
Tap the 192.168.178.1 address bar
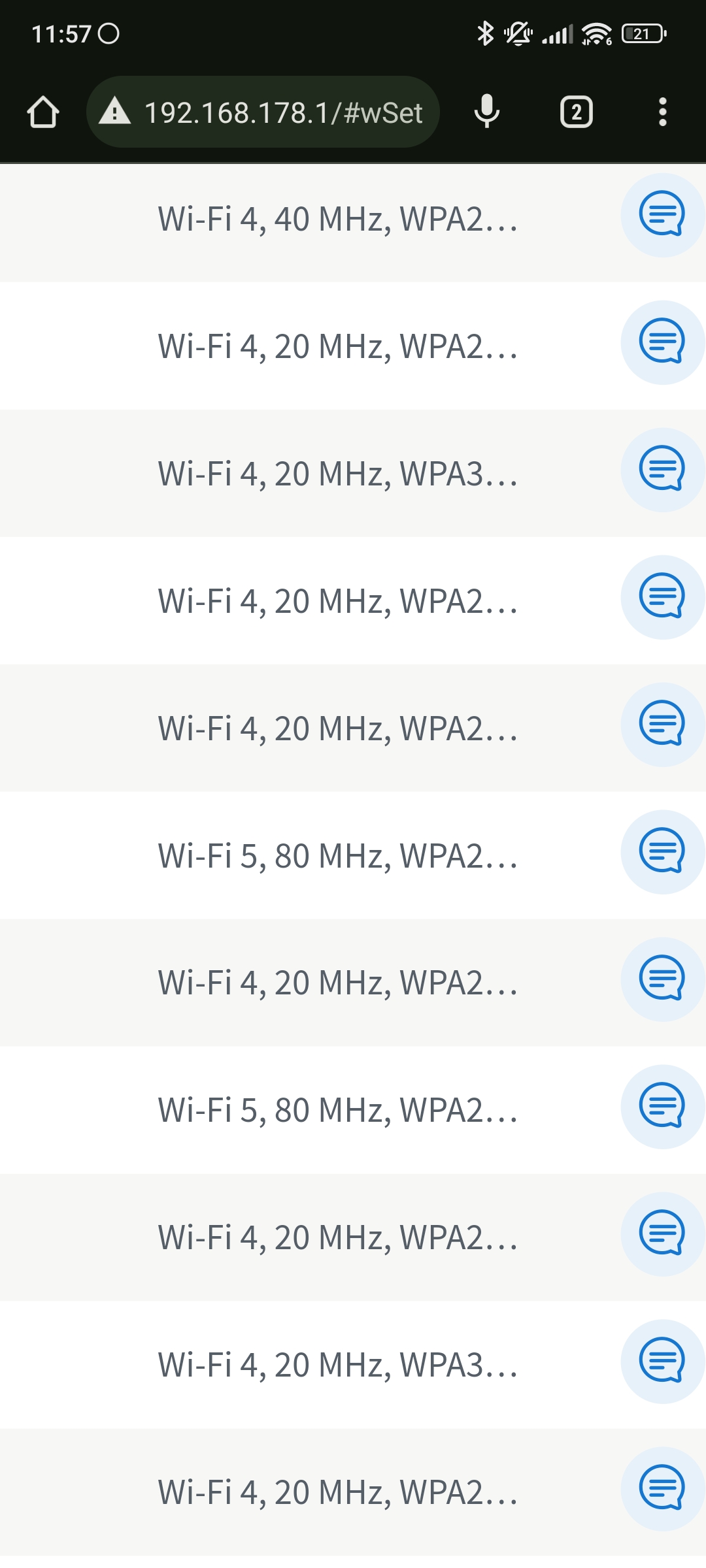pos(275,112)
